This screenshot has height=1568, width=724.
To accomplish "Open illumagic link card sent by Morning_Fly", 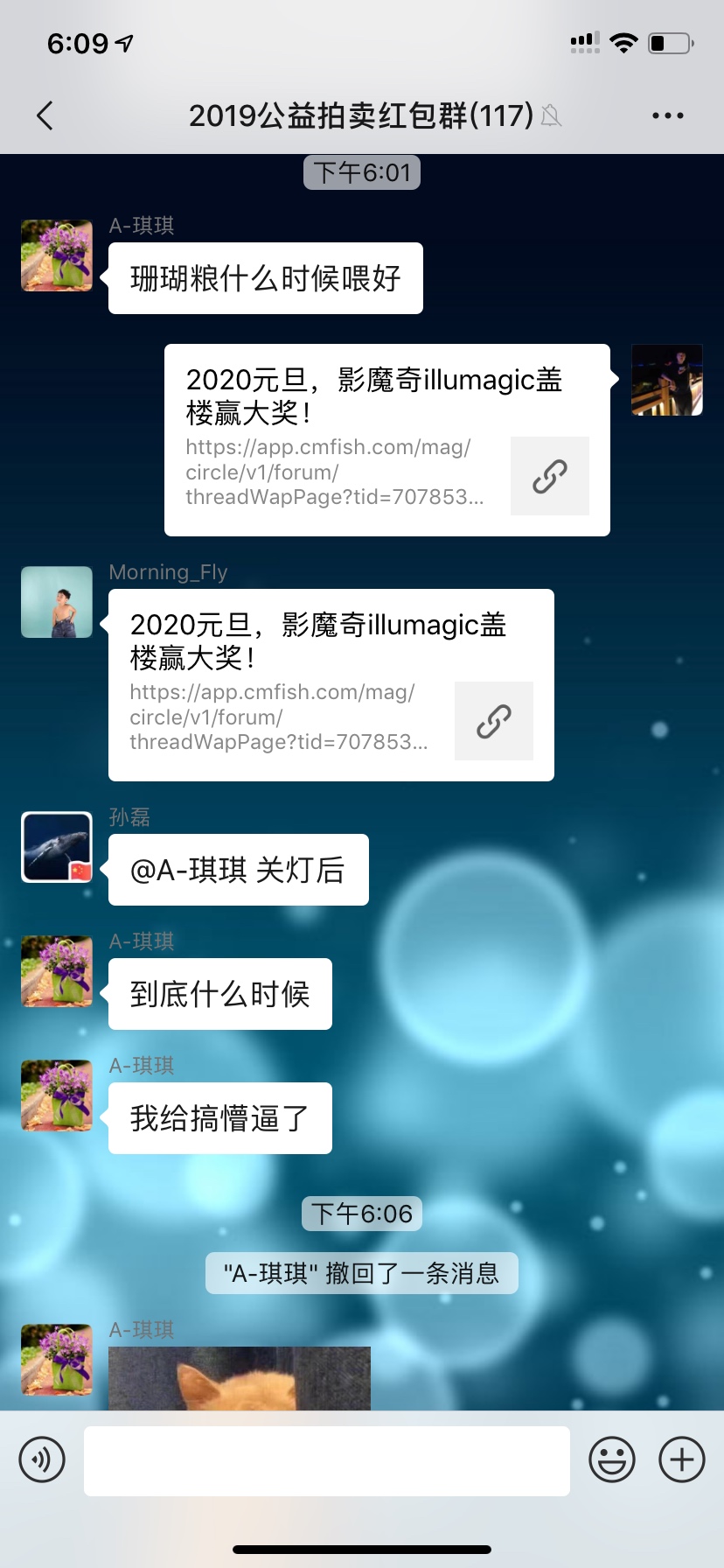I will click(x=331, y=684).
